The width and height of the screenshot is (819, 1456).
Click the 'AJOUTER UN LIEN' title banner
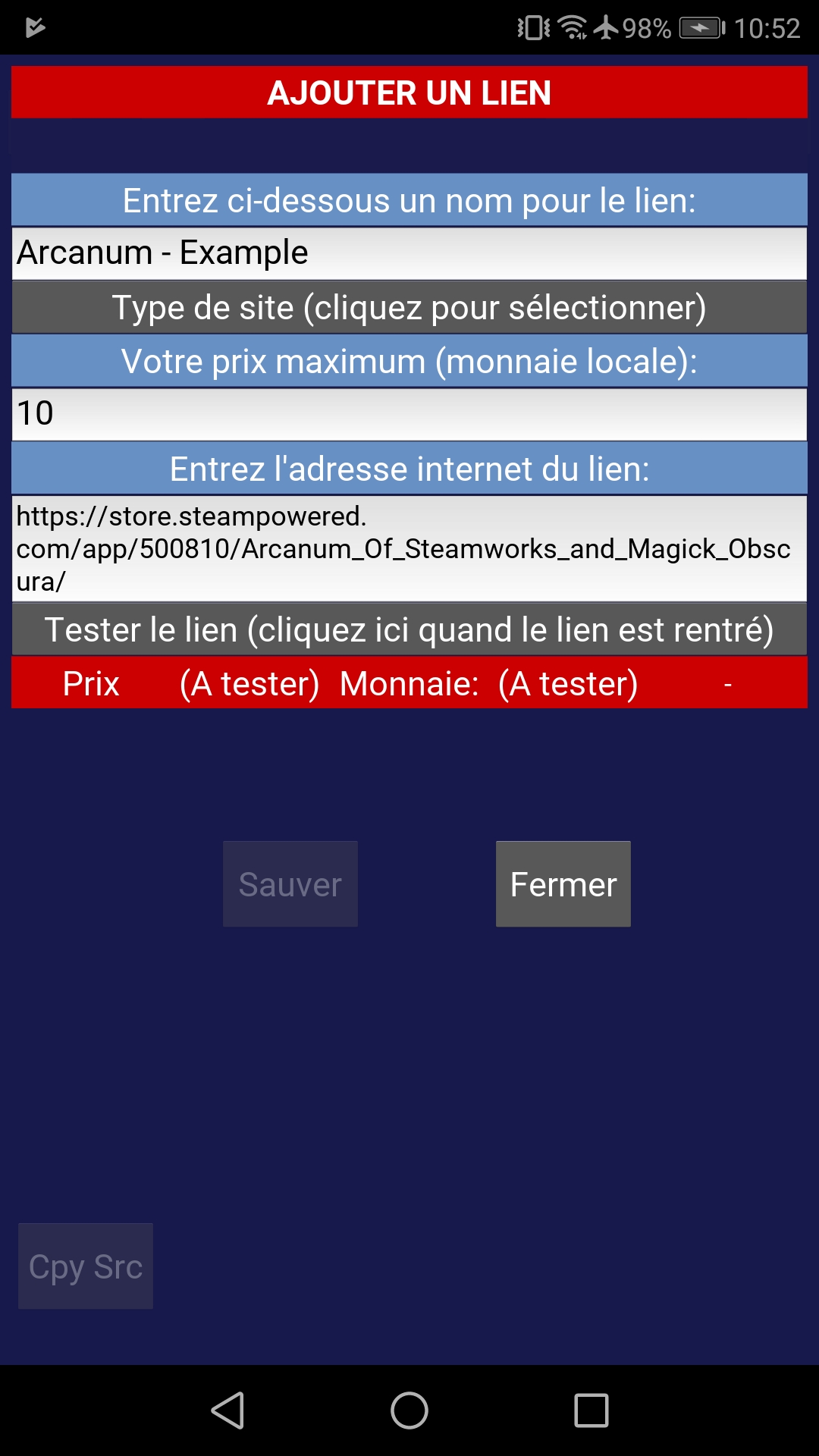click(409, 93)
